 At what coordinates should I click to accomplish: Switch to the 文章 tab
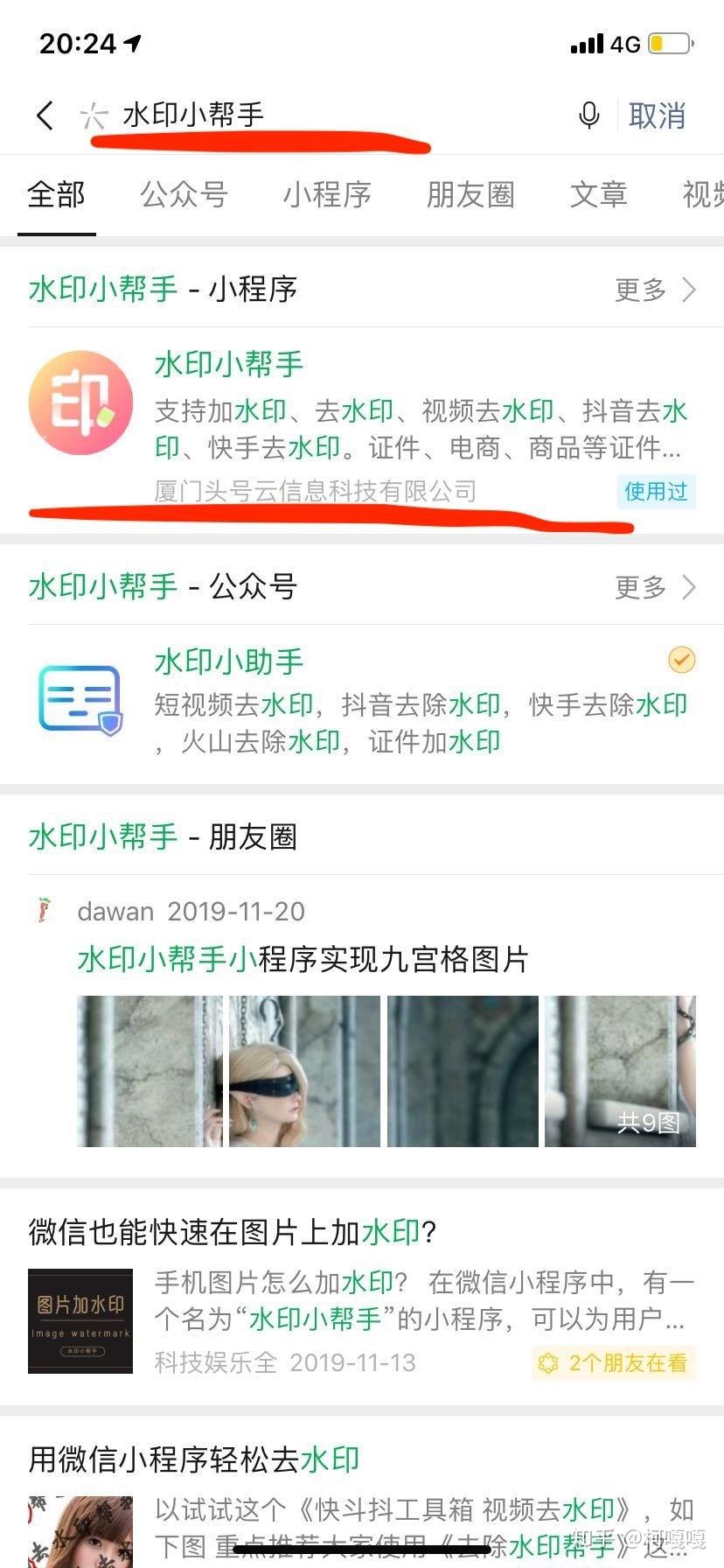point(598,194)
